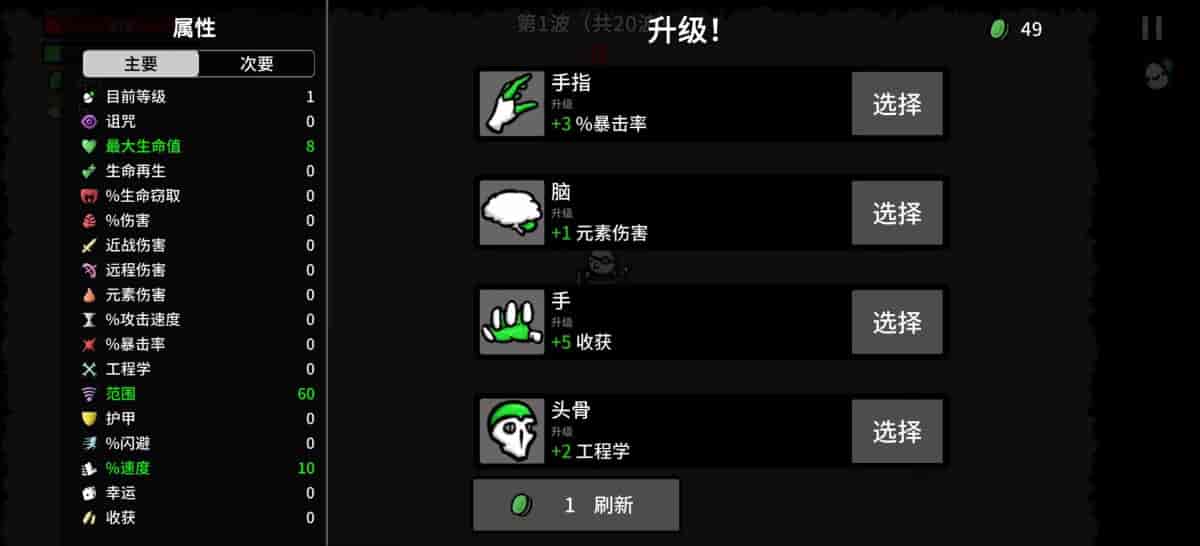Tap 刷新 to reroll upgrades
Screen dimensions: 1200x546
pos(576,505)
